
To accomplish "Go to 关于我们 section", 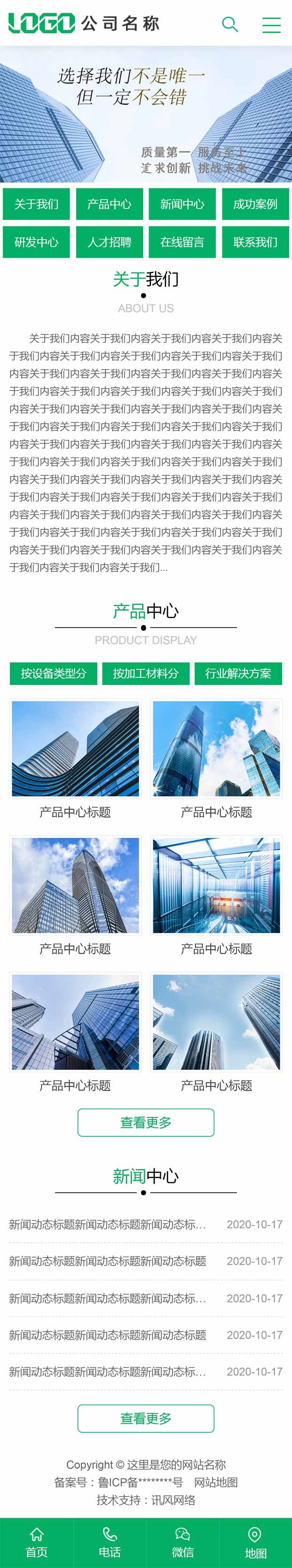I will (x=37, y=204).
